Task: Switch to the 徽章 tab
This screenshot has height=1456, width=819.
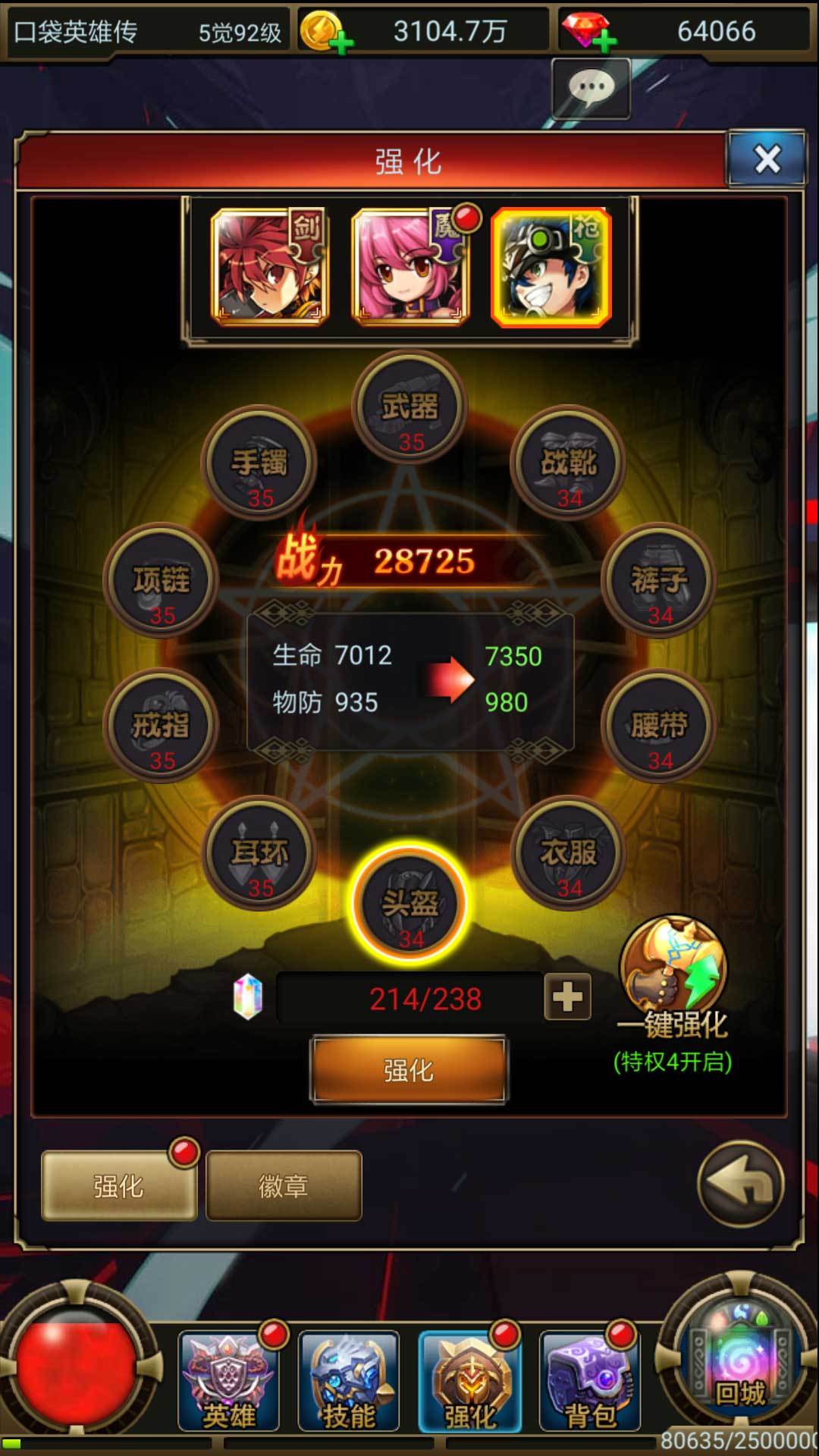Action: [283, 1186]
